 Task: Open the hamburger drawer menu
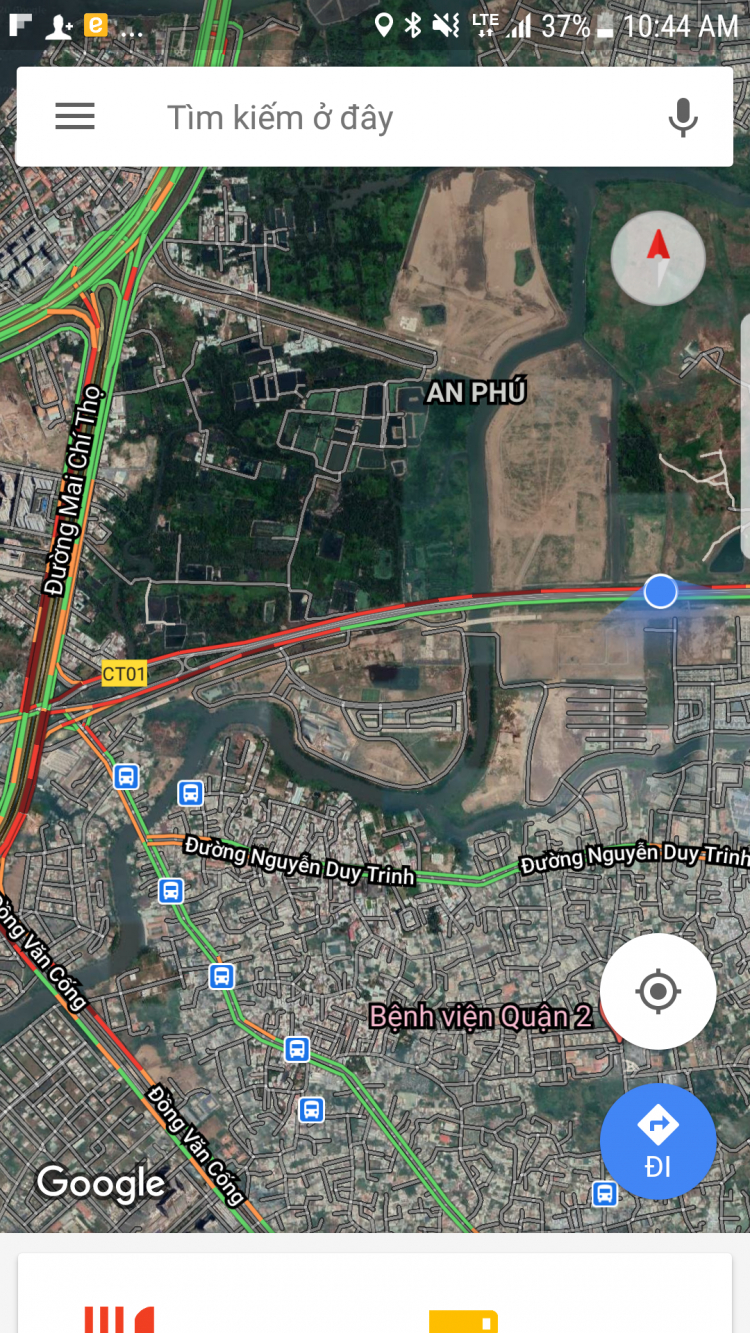tap(75, 117)
